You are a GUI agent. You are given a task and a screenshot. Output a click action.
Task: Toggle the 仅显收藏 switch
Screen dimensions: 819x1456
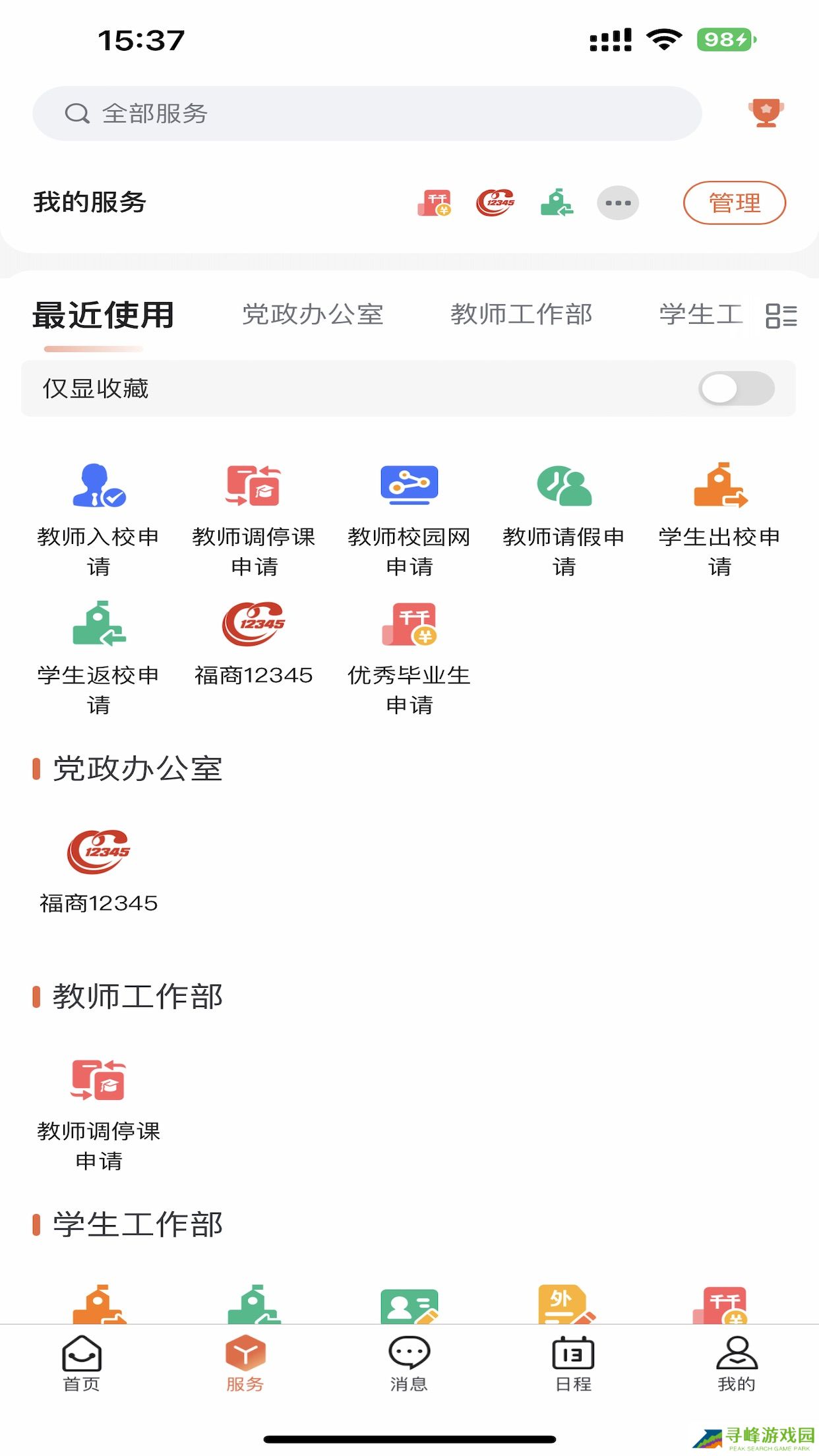click(736, 388)
